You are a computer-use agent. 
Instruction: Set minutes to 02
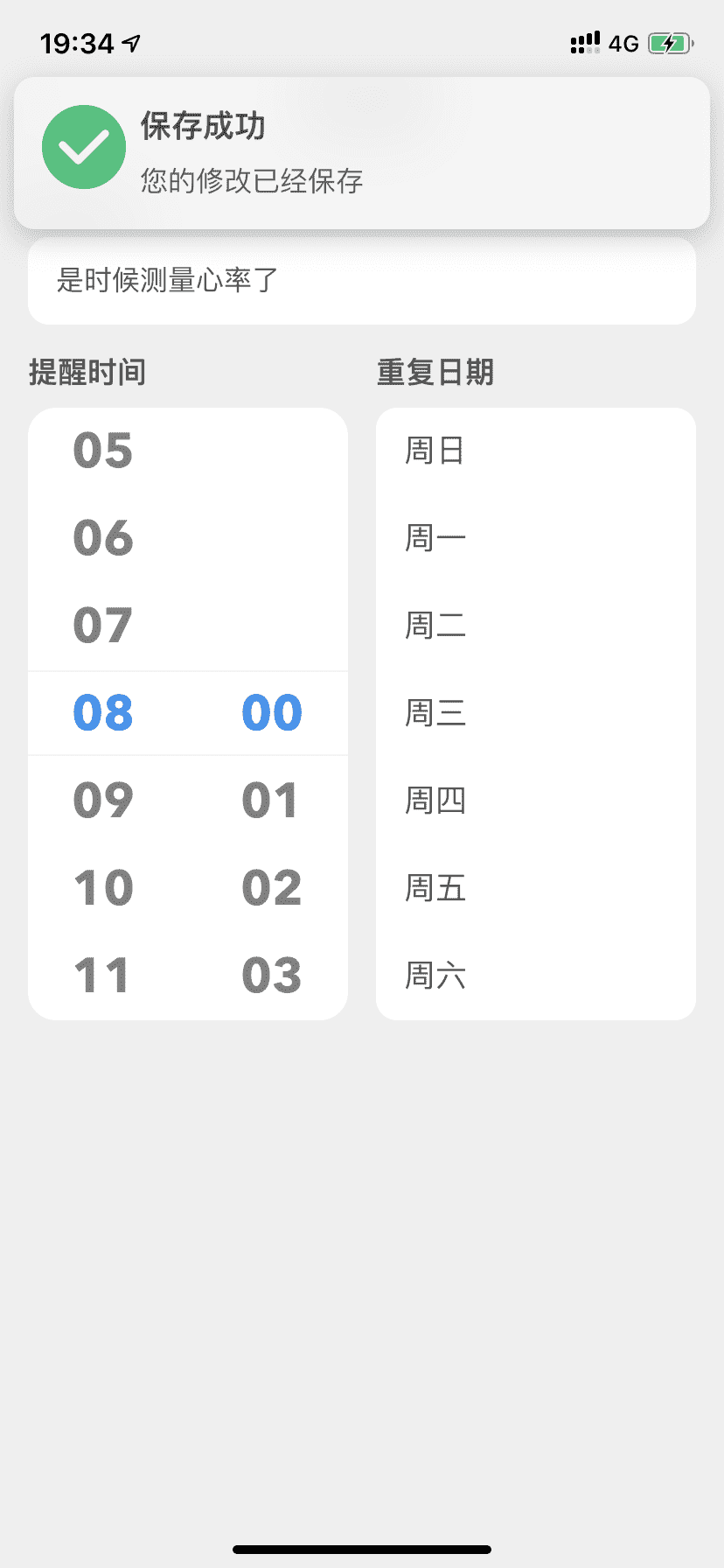pyautogui.click(x=271, y=888)
